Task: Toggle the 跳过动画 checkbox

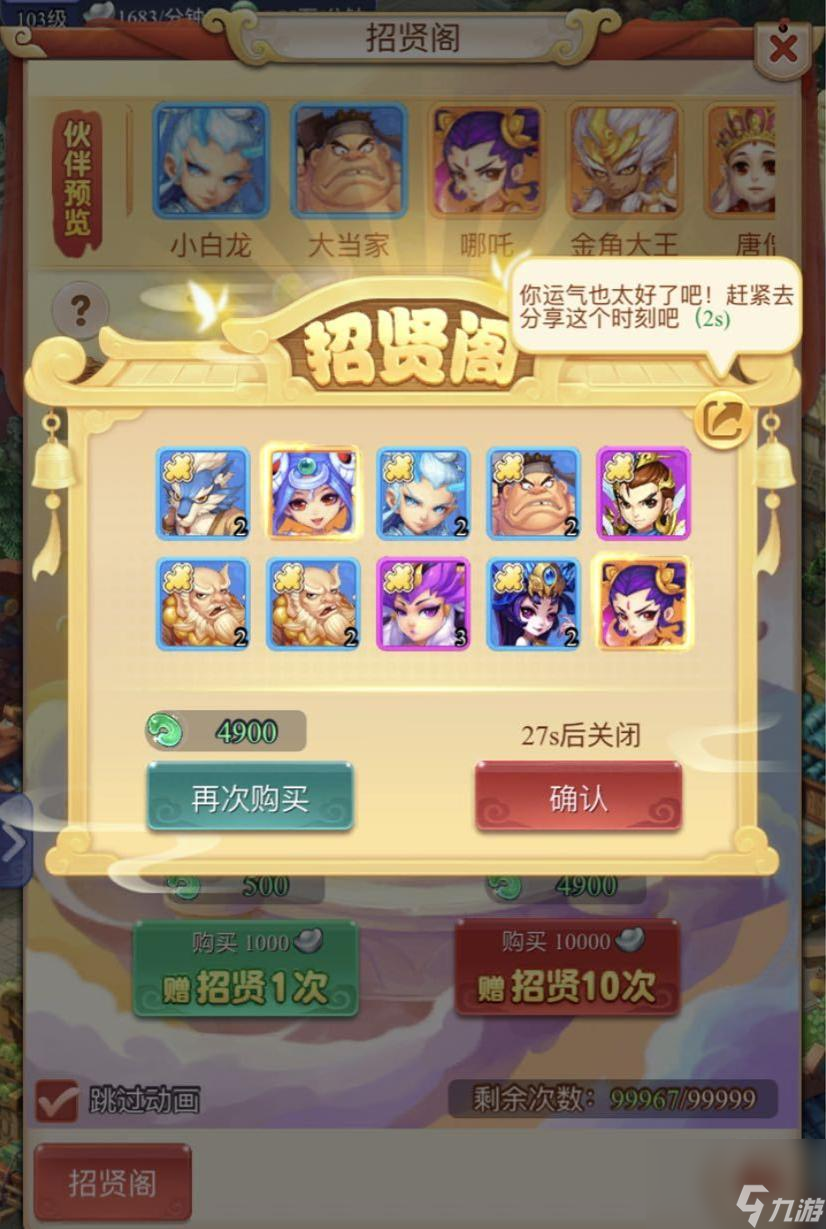Action: click(x=56, y=1100)
